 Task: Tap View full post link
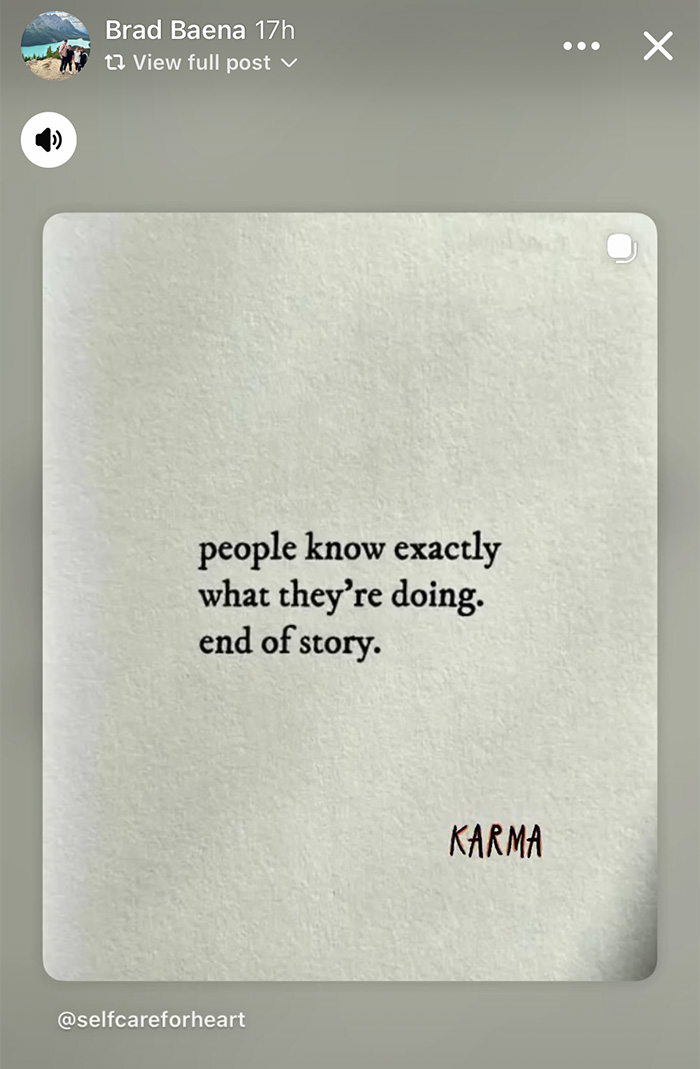202,63
